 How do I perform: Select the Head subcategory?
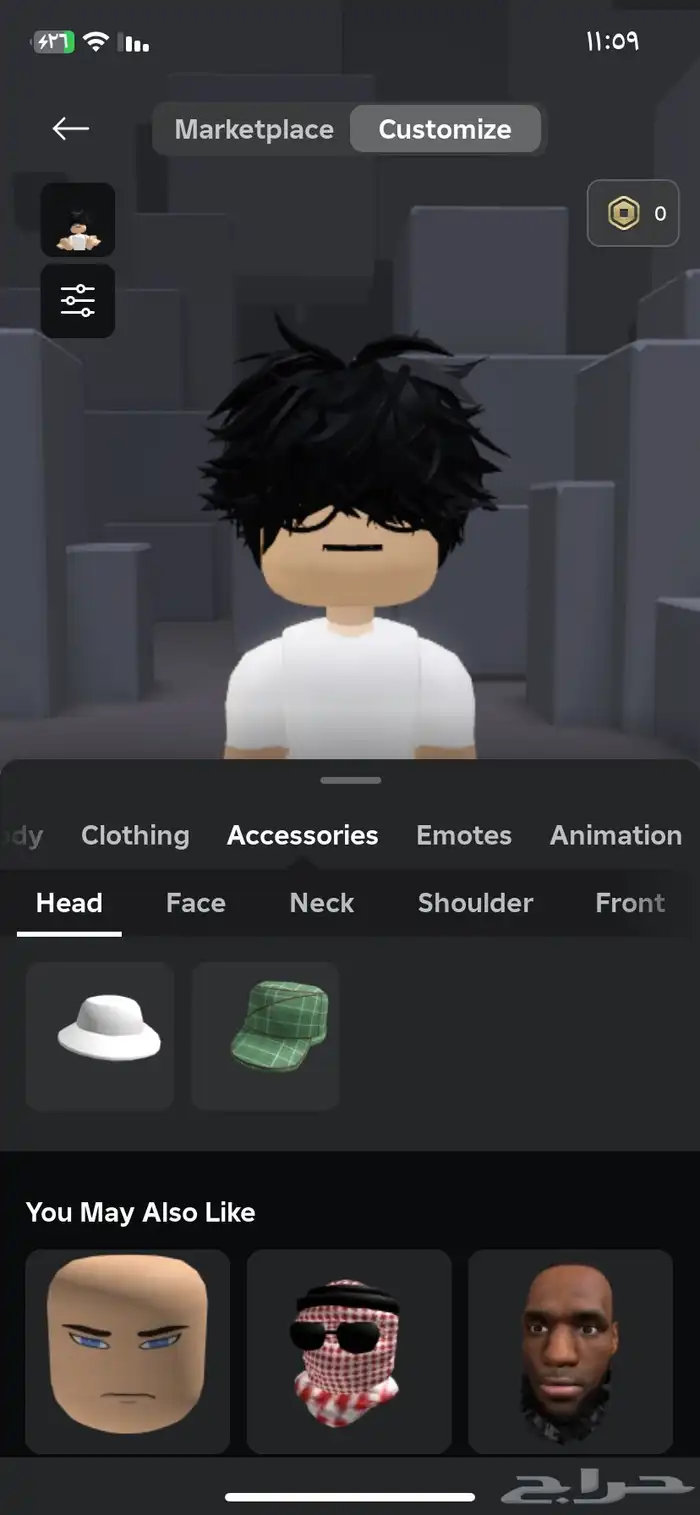69,903
